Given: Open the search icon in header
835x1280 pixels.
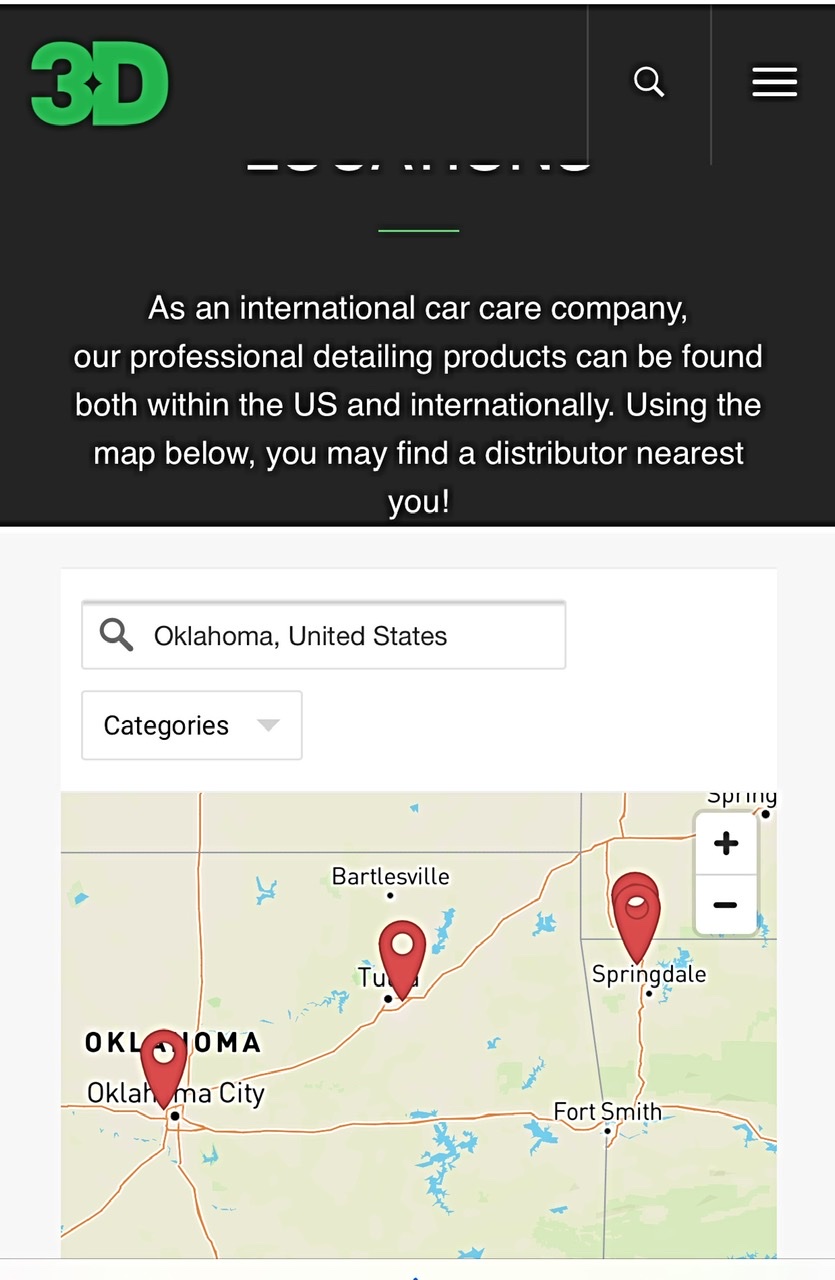Looking at the screenshot, I should click(649, 82).
